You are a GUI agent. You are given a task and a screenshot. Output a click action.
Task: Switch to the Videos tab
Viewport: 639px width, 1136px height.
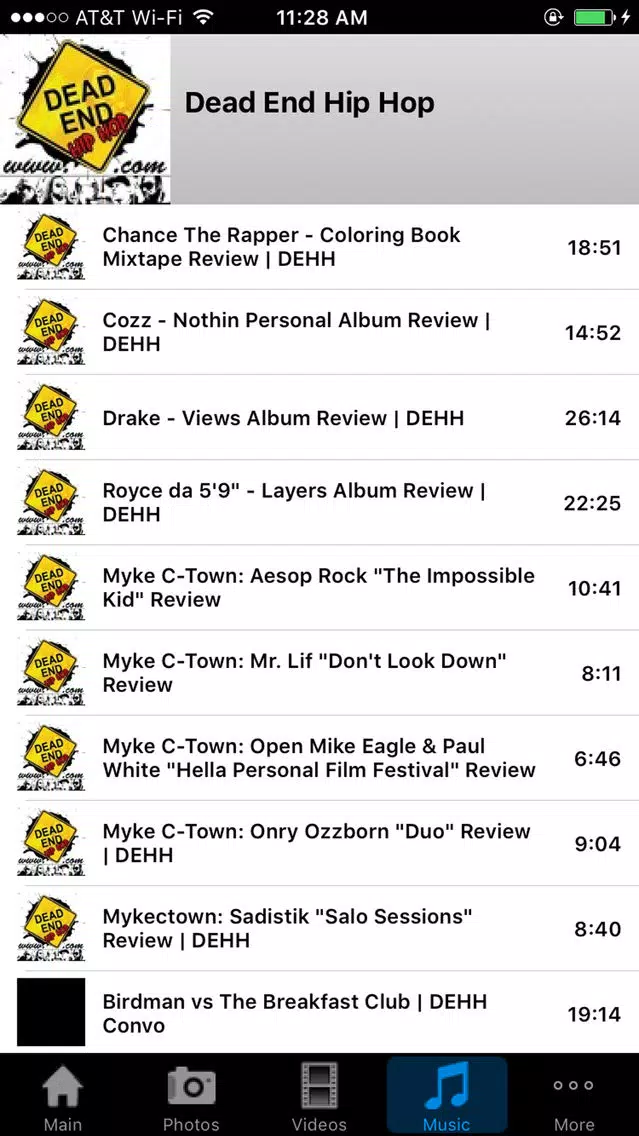pyautogui.click(x=320, y=1095)
